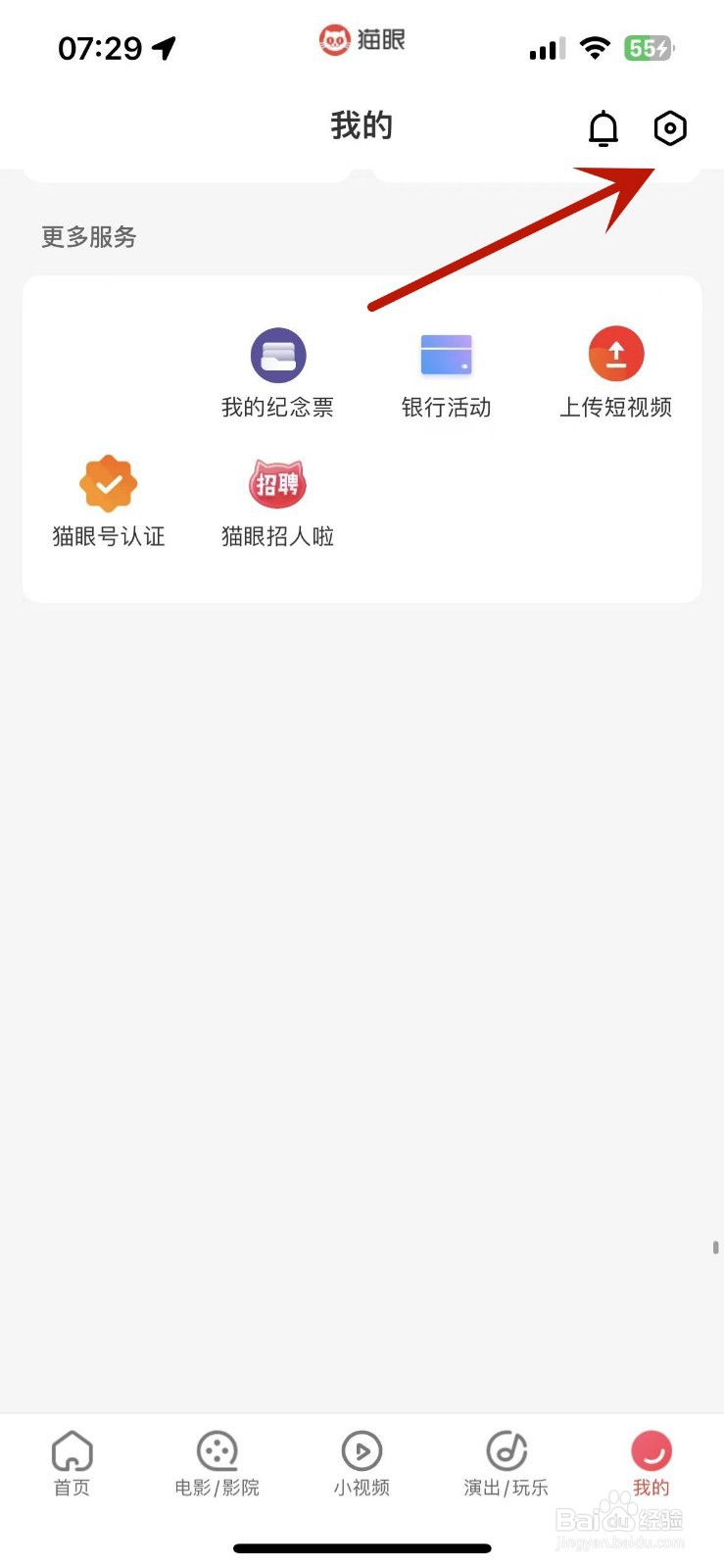The image size is (724, 1568).
Task: Open 银行活动 bank activities
Action: 446,372
